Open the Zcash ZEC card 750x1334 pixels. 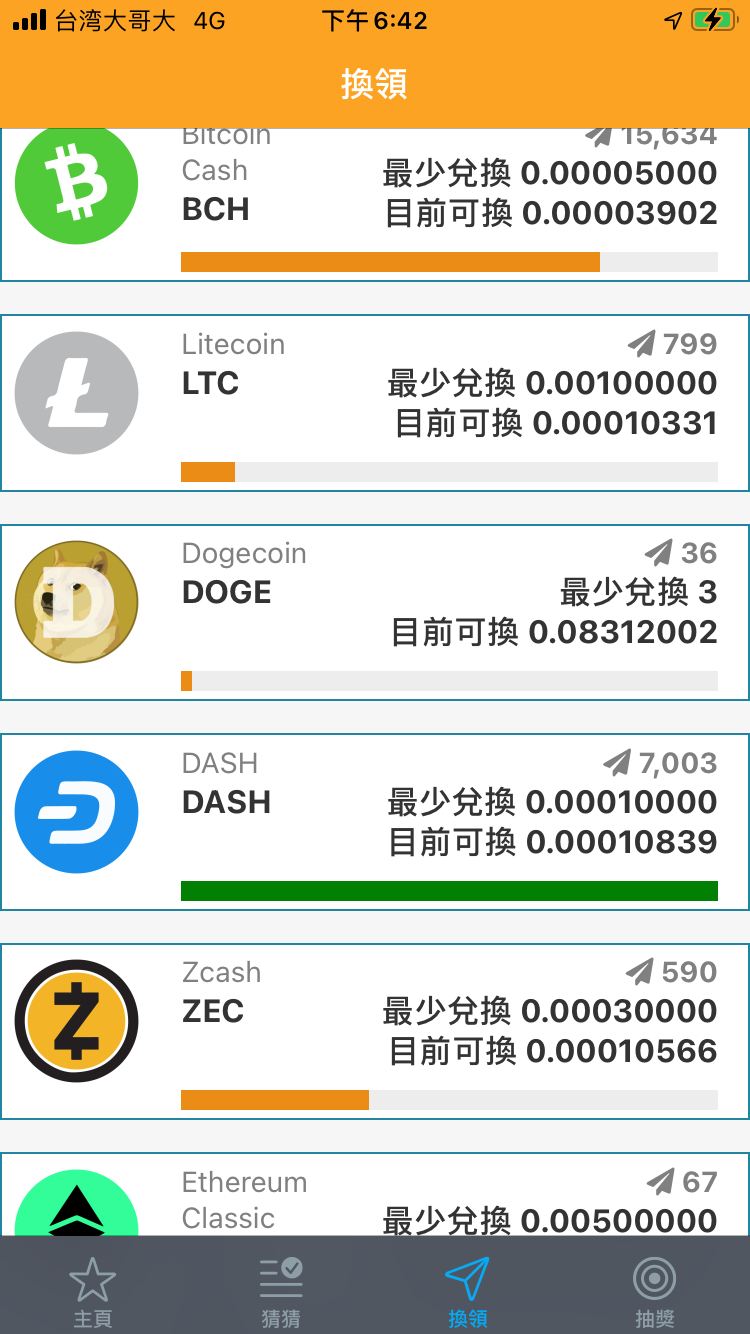tap(375, 1031)
